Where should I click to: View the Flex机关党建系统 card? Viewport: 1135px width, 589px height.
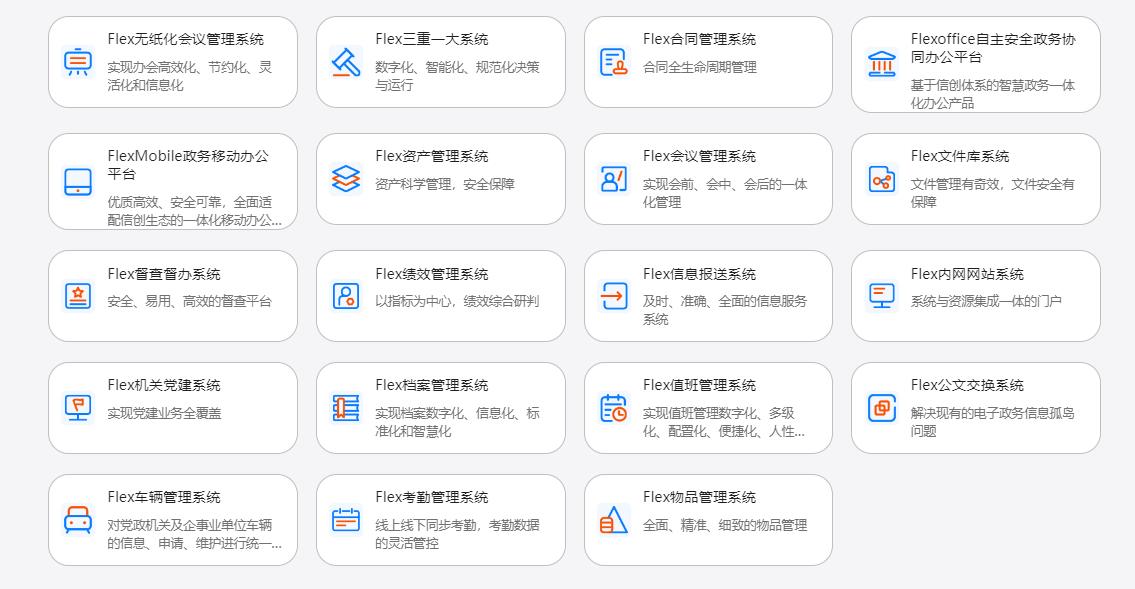[172, 408]
